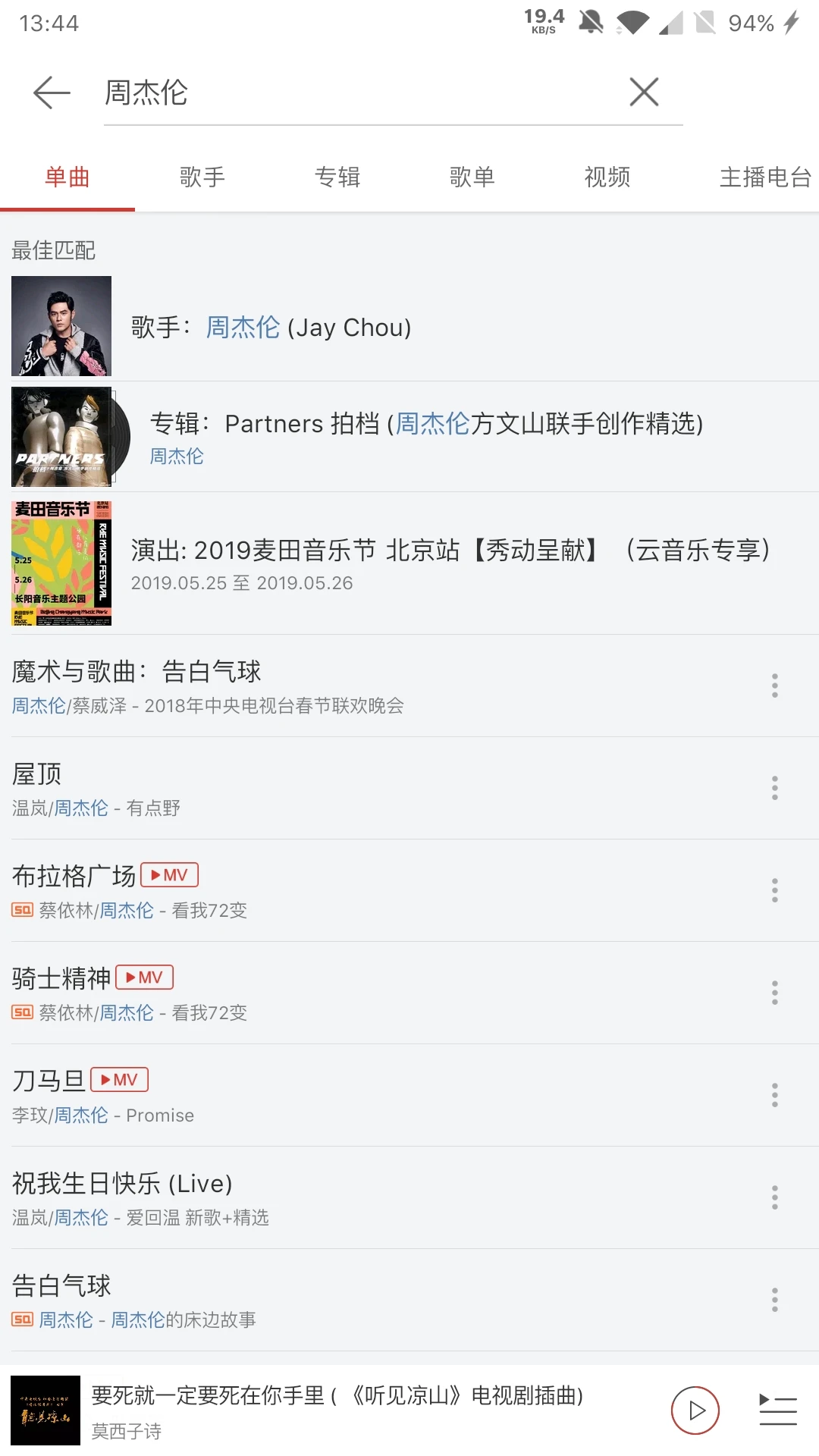819x1456 pixels.
Task: Play 祝我生日快乐 (Live)
Action: (303, 1197)
